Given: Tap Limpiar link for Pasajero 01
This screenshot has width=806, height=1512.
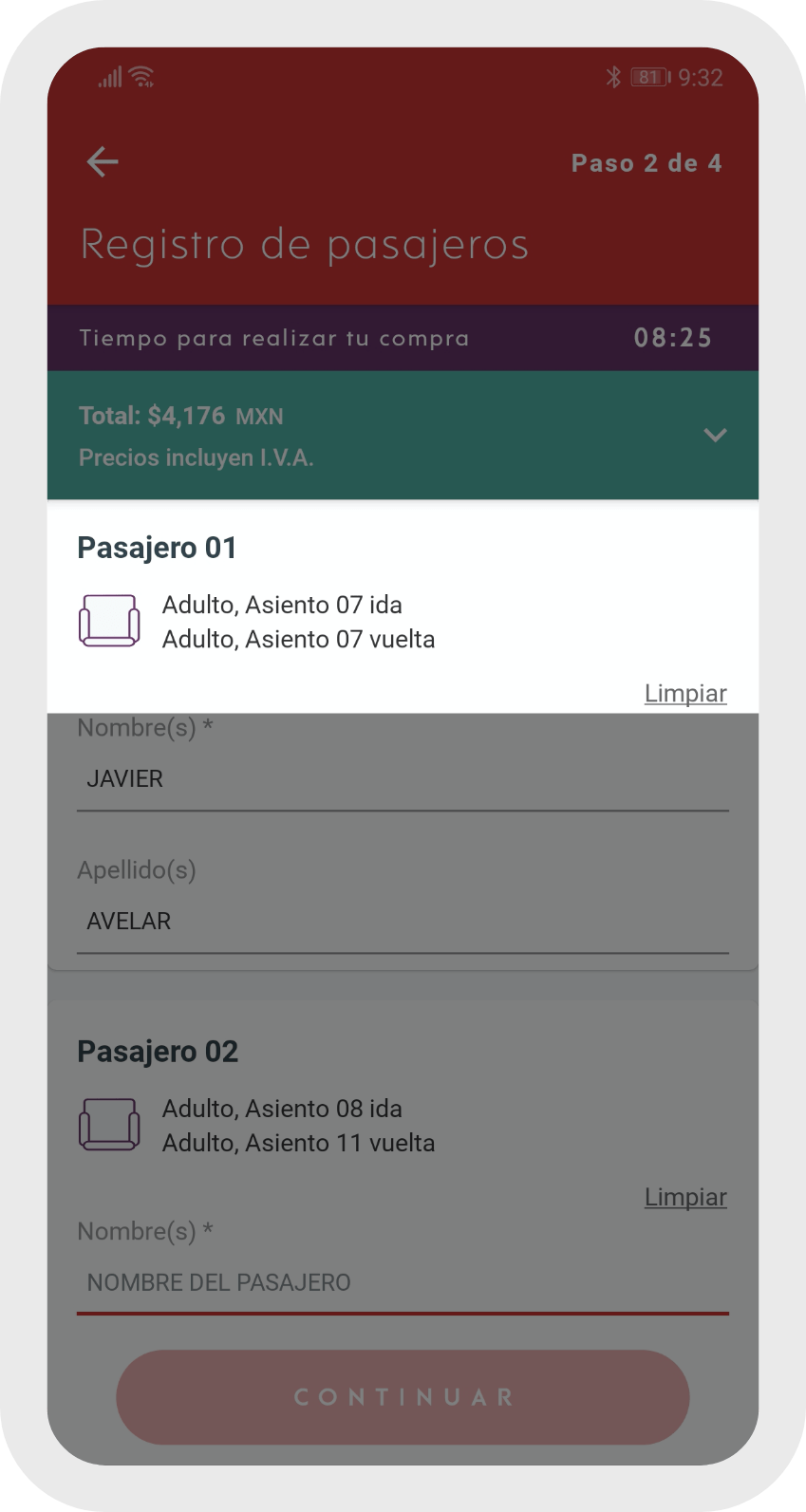Looking at the screenshot, I should point(685,694).
